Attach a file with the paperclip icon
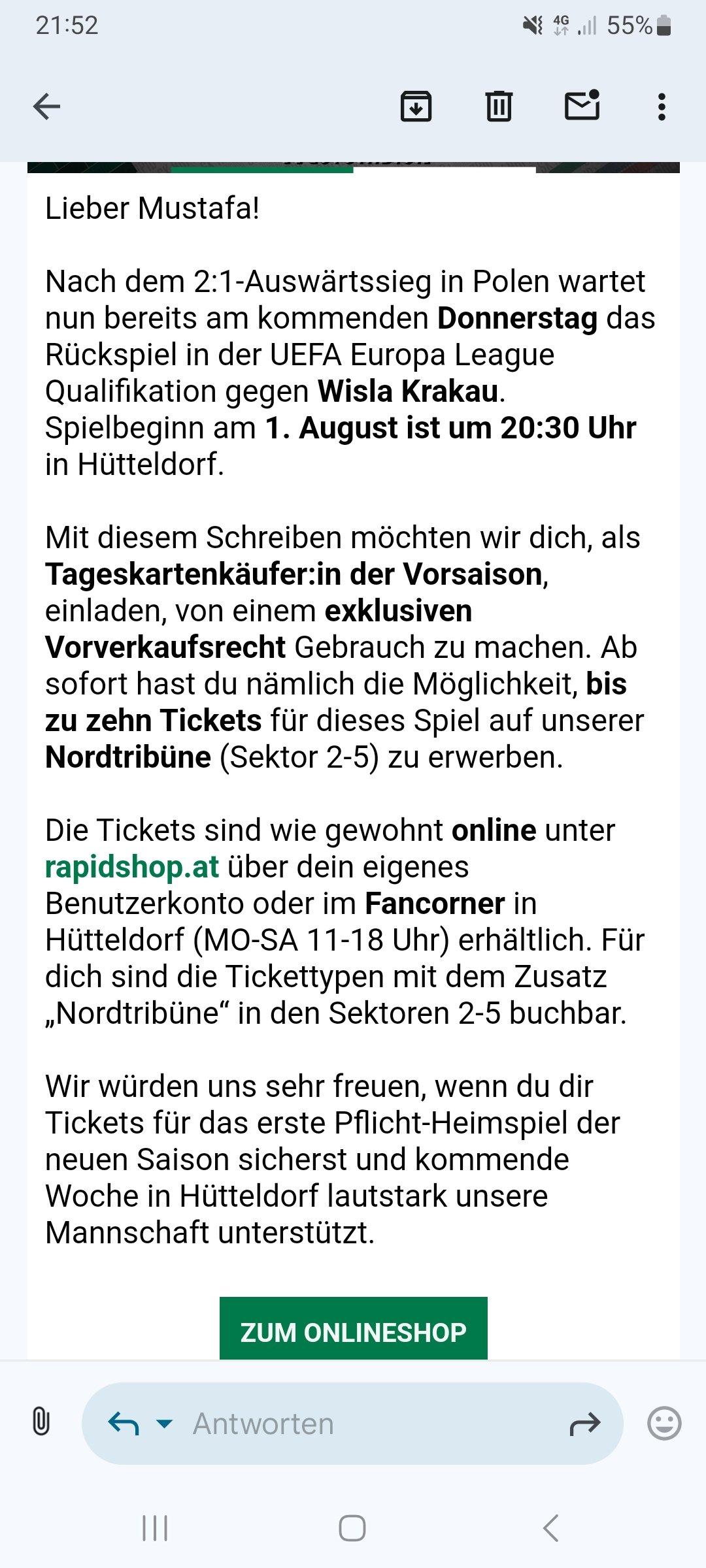Screen dimensions: 706x1568 [41, 1422]
